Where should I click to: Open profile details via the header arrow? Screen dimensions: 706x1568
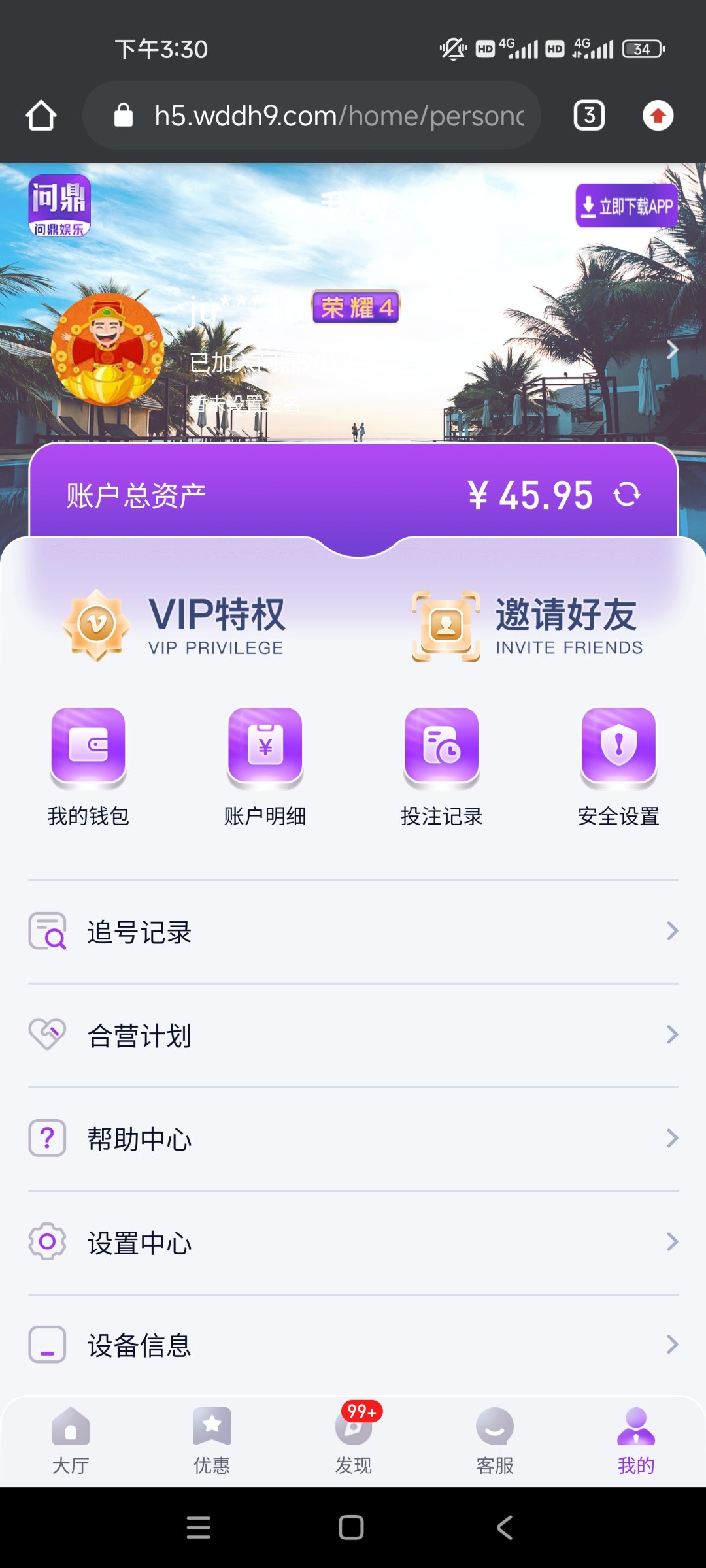[672, 350]
